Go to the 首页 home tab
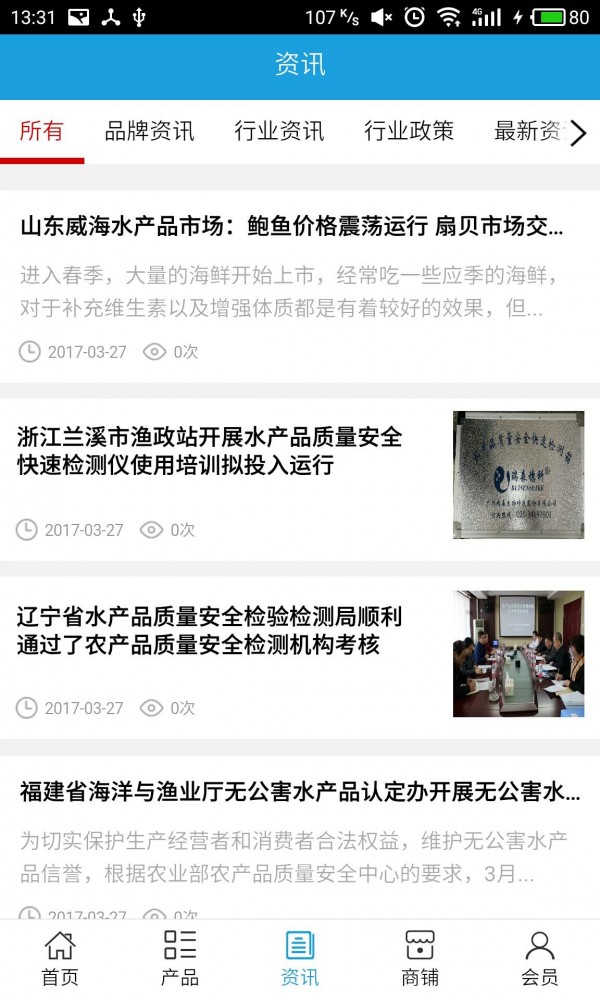The width and height of the screenshot is (600, 1000). pos(60,958)
